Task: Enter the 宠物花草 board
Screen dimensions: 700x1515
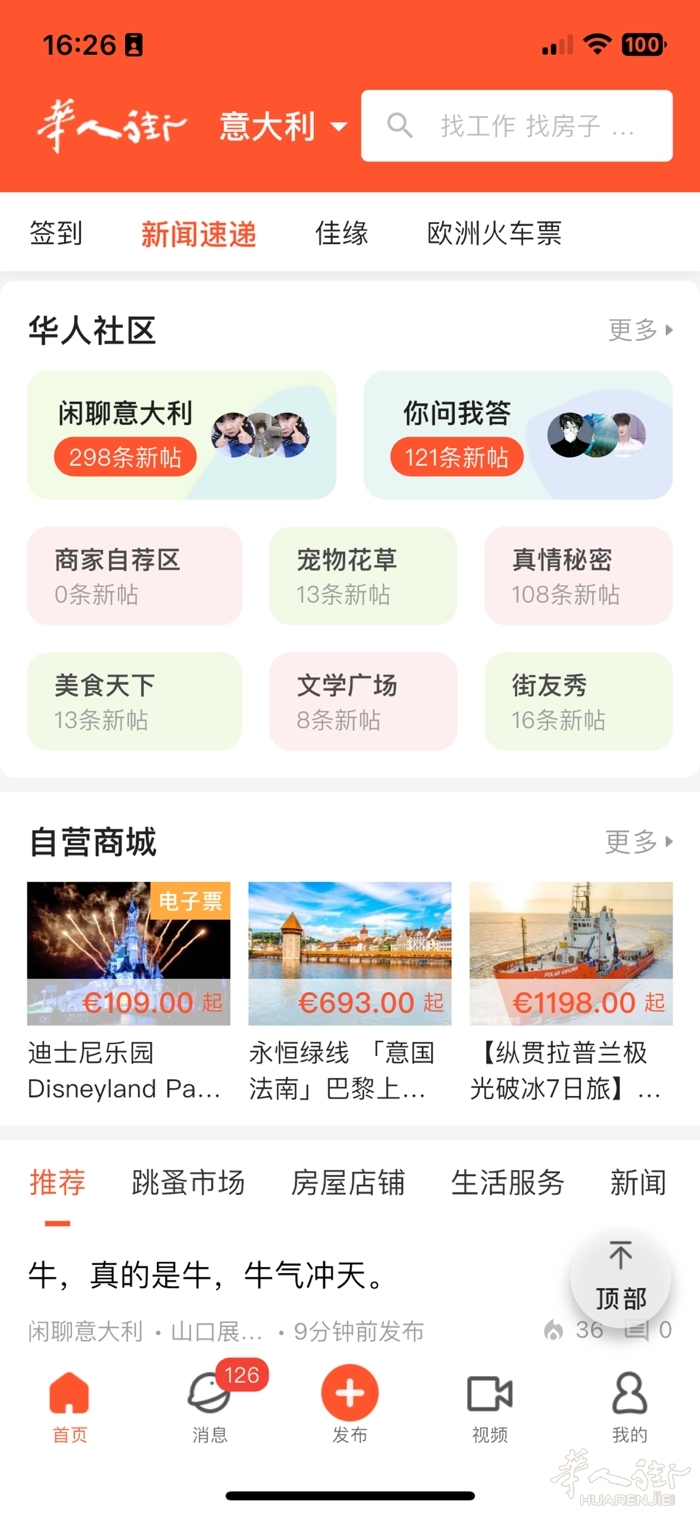Action: coord(363,576)
